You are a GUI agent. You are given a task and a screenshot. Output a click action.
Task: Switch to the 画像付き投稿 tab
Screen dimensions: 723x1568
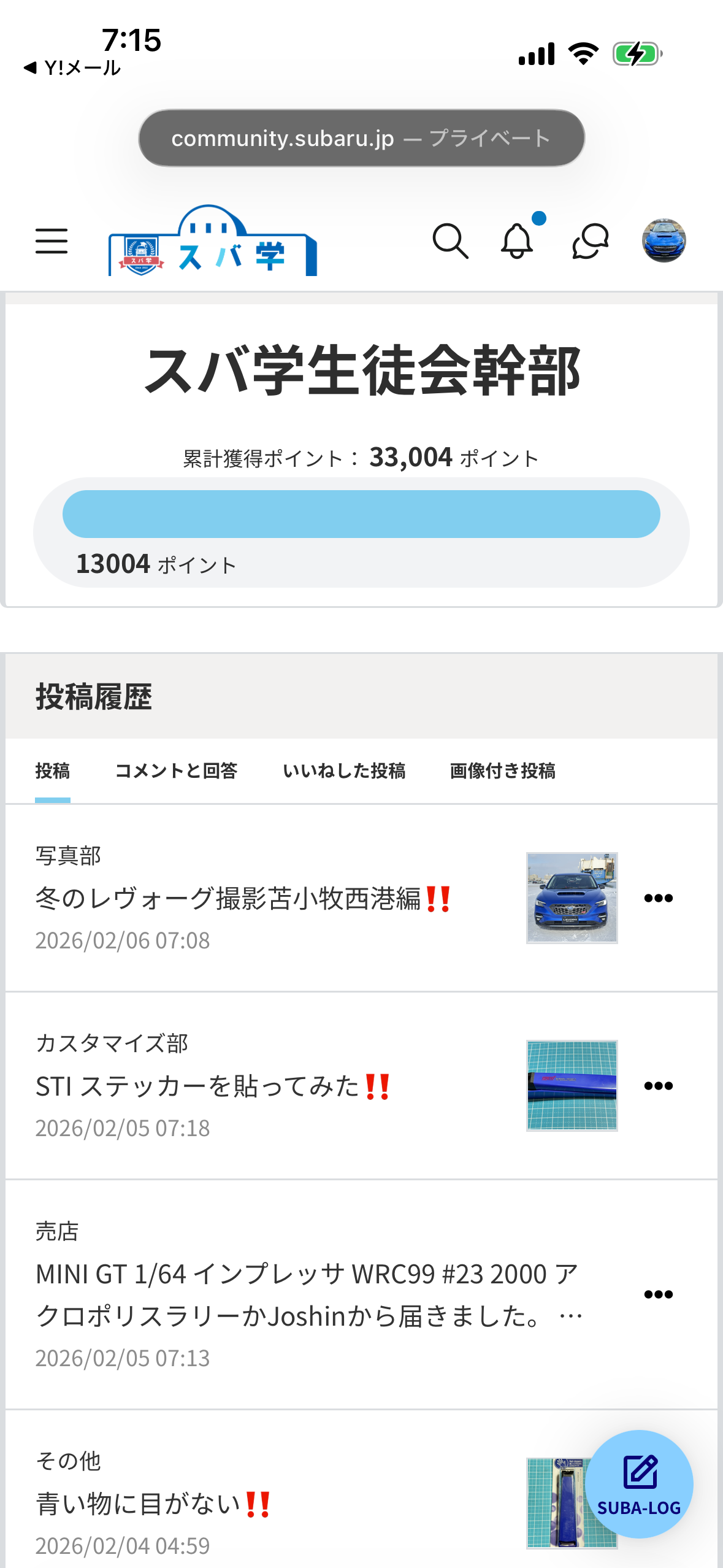[503, 771]
